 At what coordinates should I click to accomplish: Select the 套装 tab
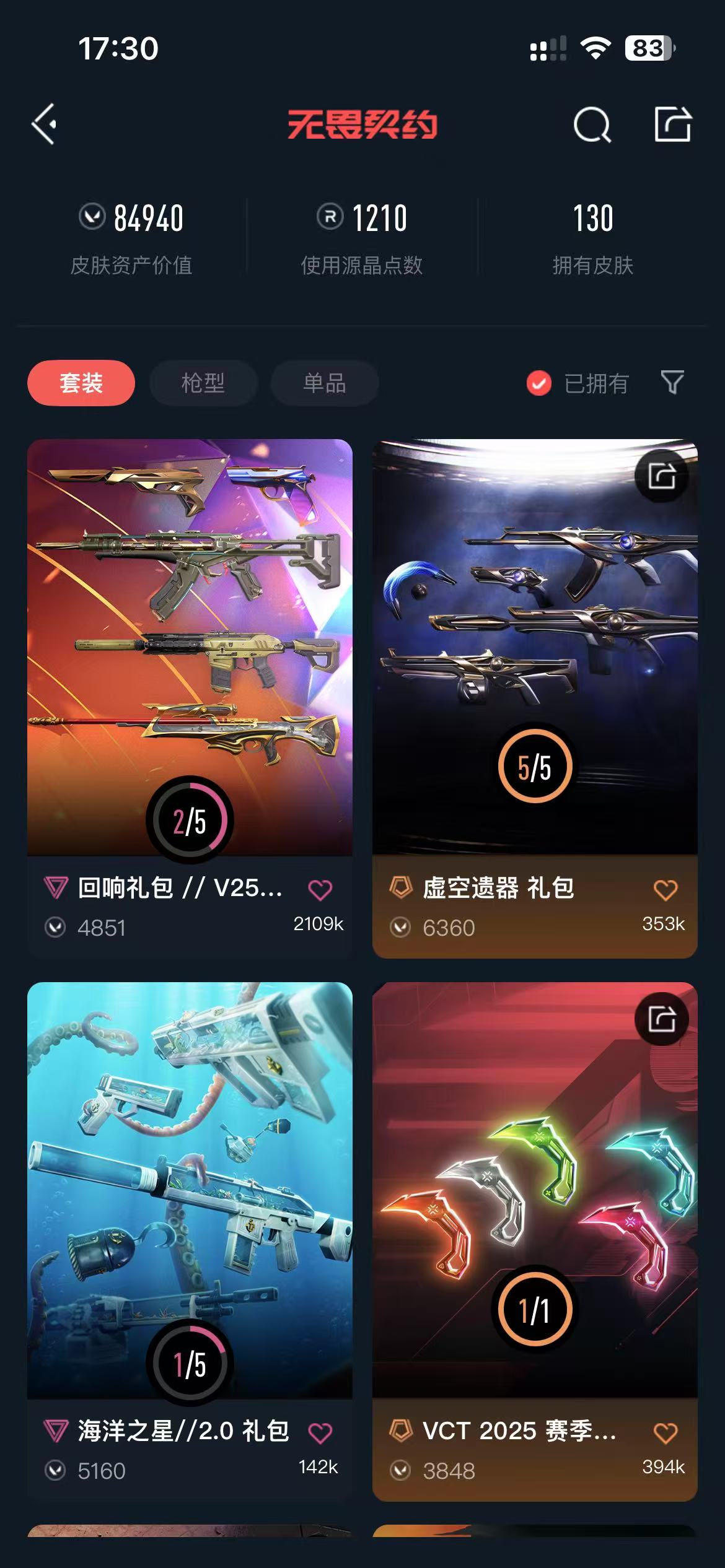81,383
